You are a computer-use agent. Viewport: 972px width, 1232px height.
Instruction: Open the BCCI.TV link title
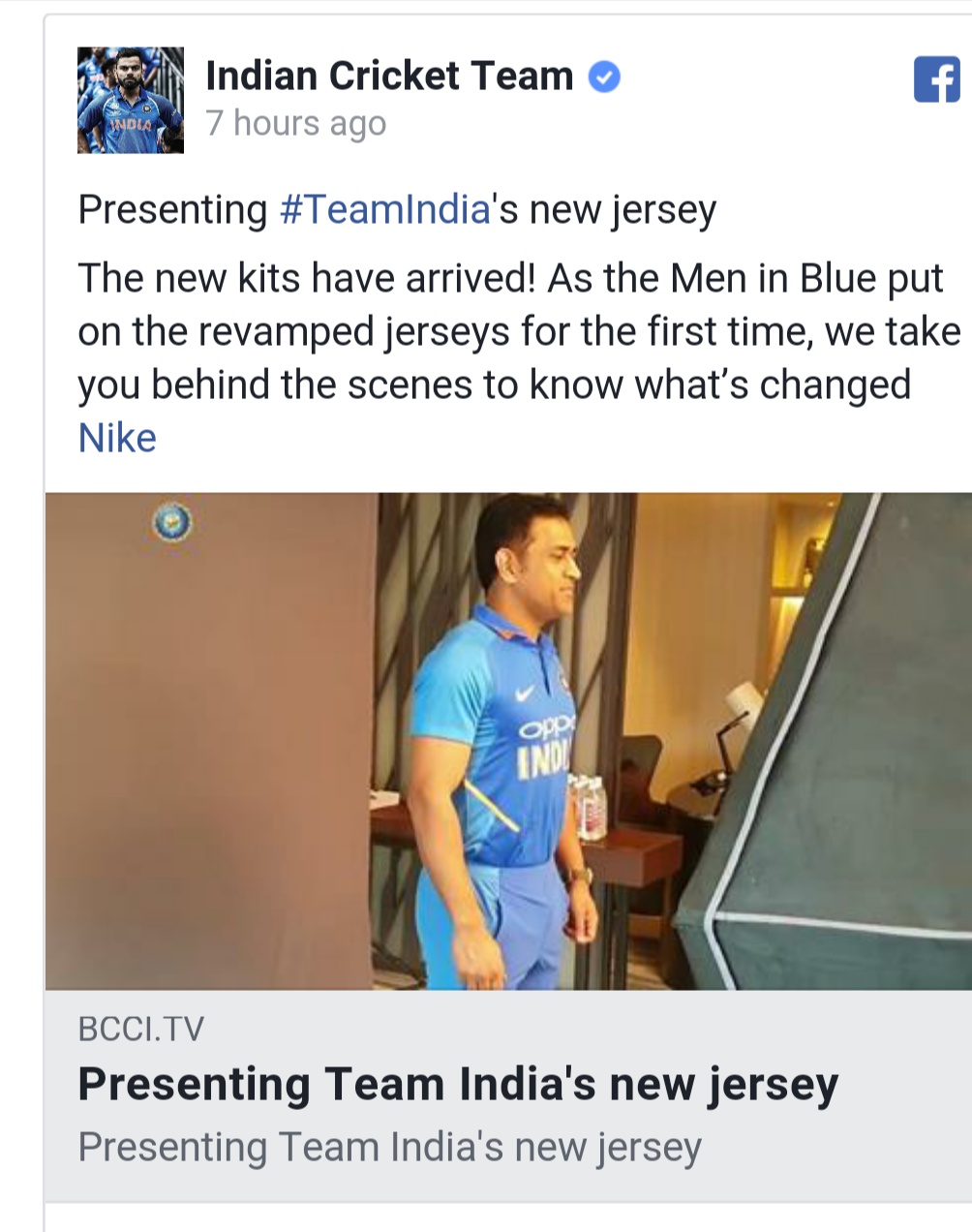tap(457, 1085)
